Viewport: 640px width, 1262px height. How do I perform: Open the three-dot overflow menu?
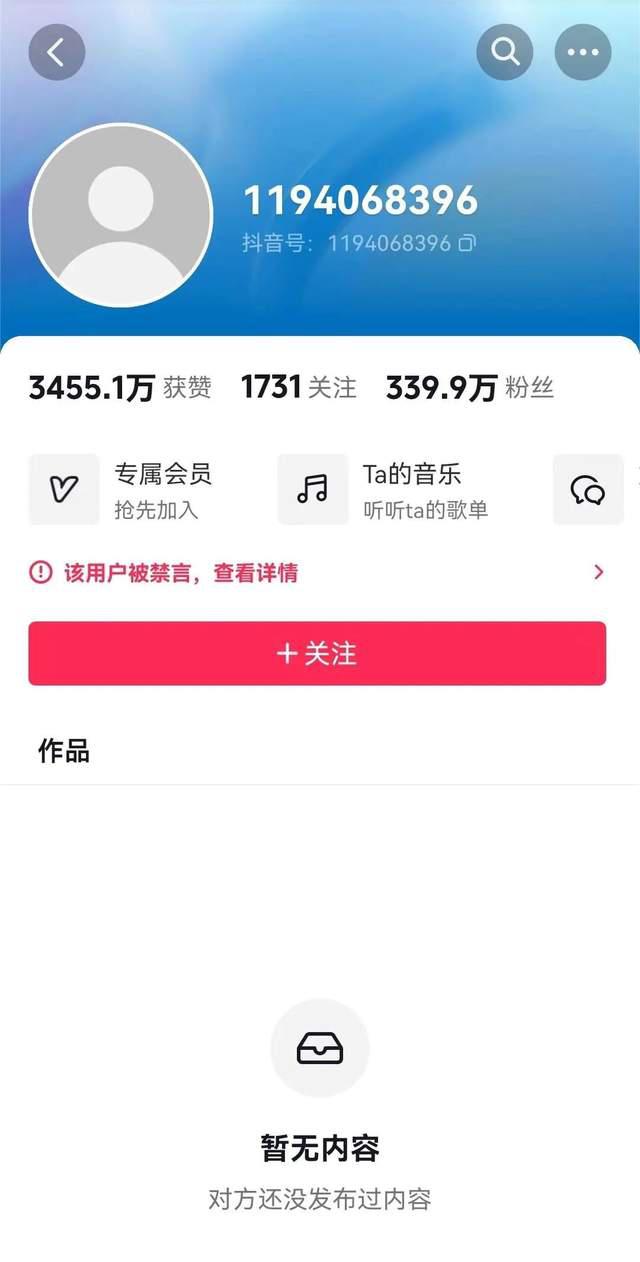coord(582,52)
